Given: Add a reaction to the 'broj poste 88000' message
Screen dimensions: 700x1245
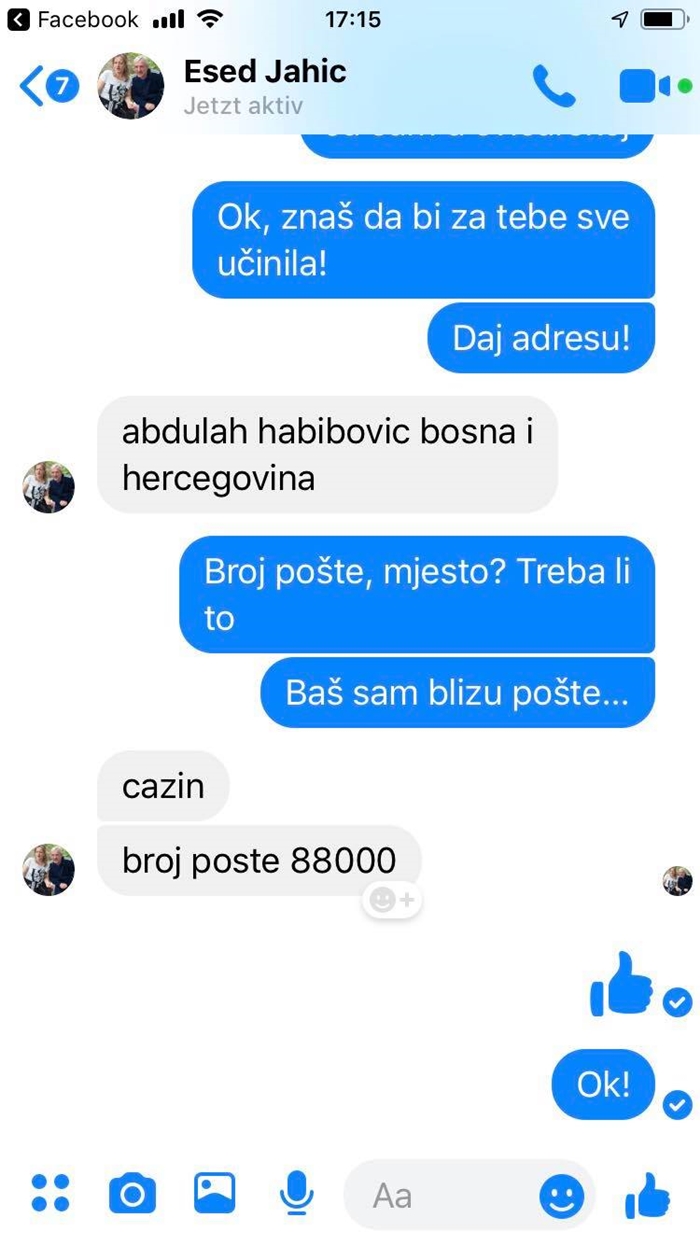Looking at the screenshot, I should point(392,900).
